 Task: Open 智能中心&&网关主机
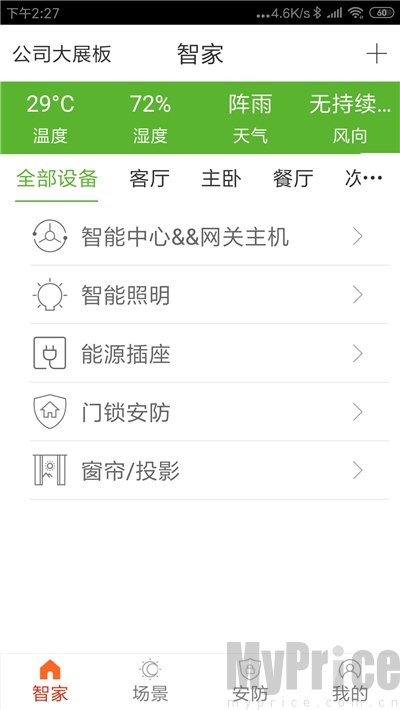pyautogui.click(x=210, y=236)
